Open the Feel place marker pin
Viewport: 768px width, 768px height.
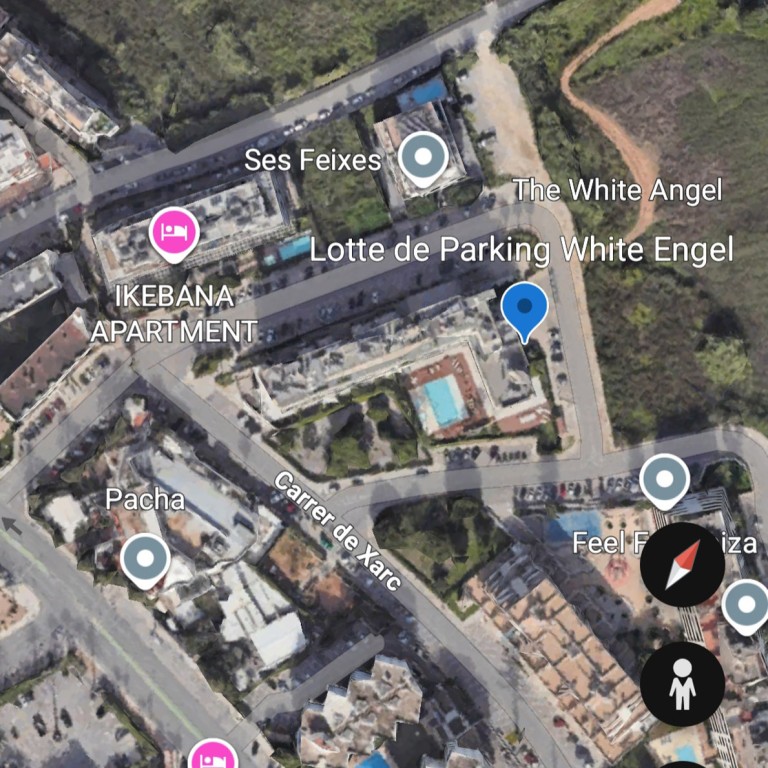pyautogui.click(x=664, y=482)
